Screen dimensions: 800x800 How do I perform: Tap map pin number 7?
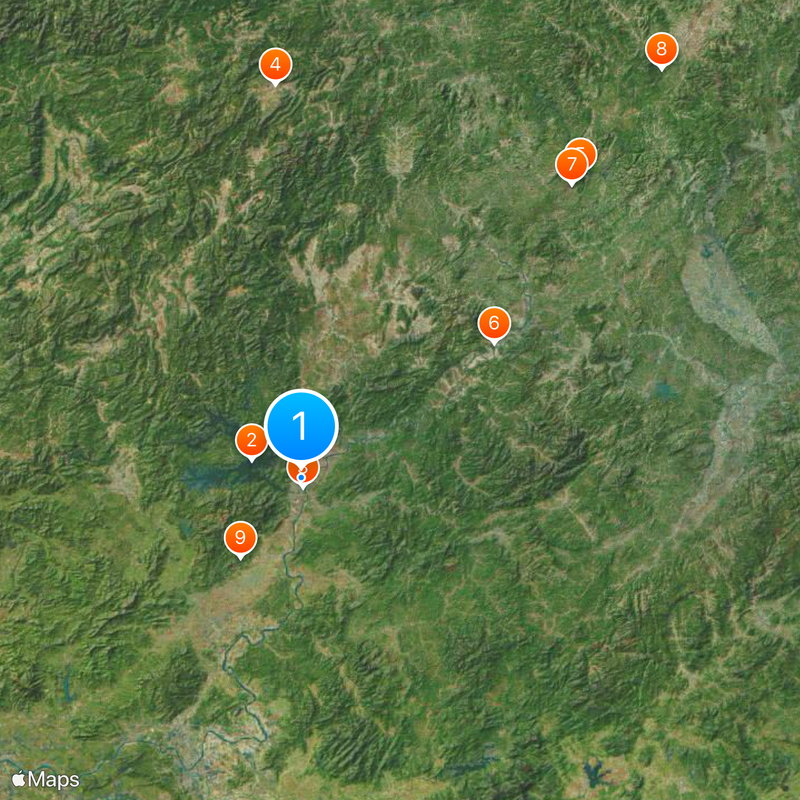coord(570,165)
